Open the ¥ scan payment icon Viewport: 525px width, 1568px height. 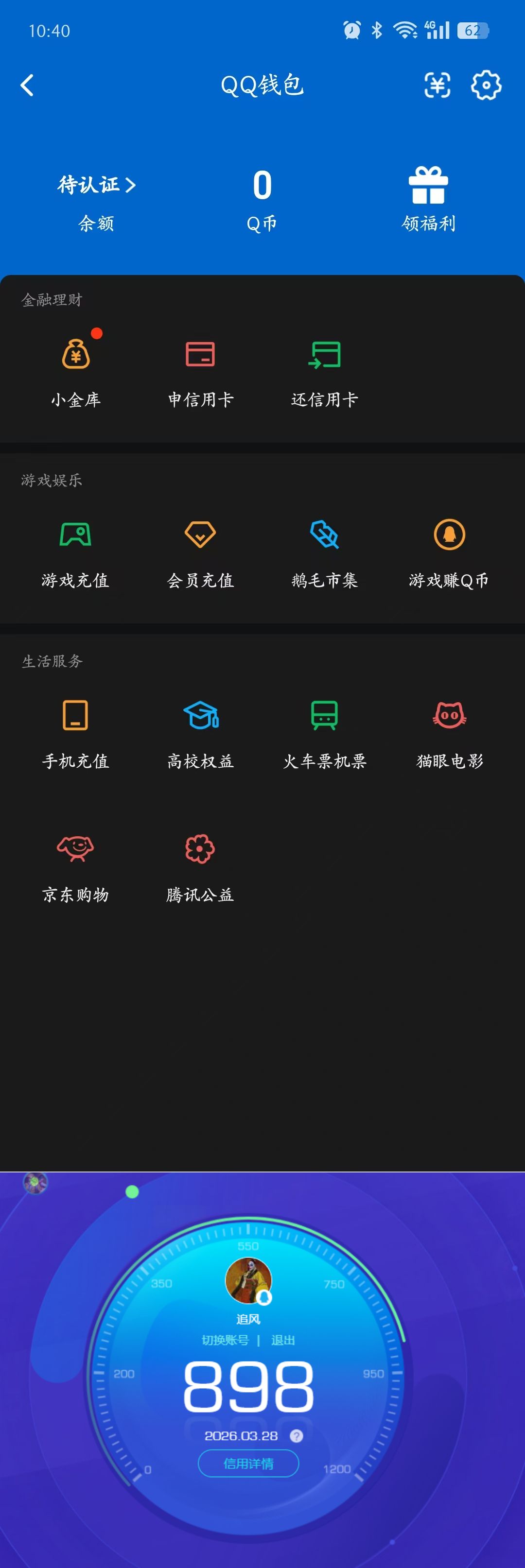pyautogui.click(x=437, y=85)
